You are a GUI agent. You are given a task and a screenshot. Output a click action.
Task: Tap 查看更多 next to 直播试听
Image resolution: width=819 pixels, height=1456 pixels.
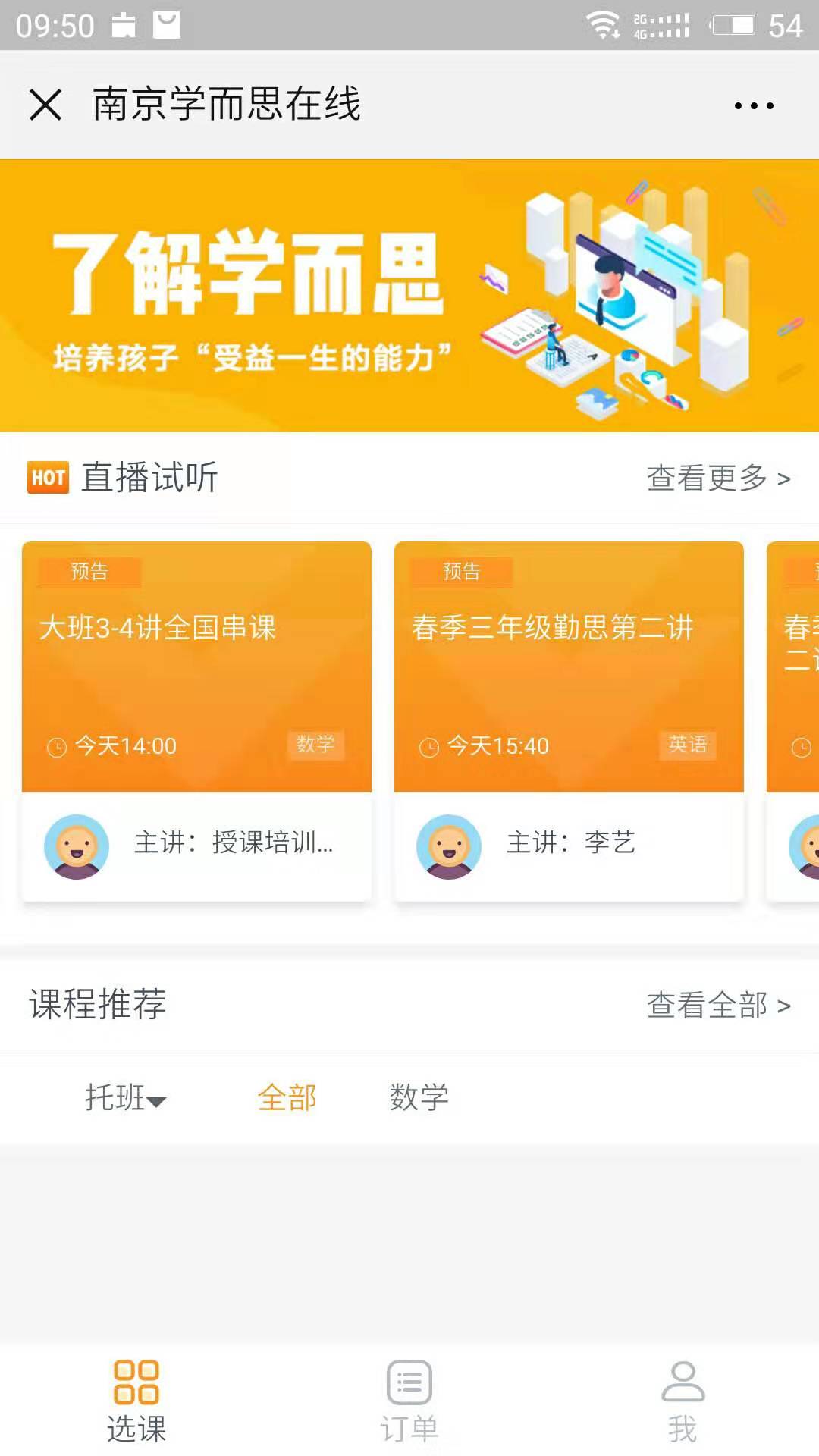pyautogui.click(x=717, y=478)
